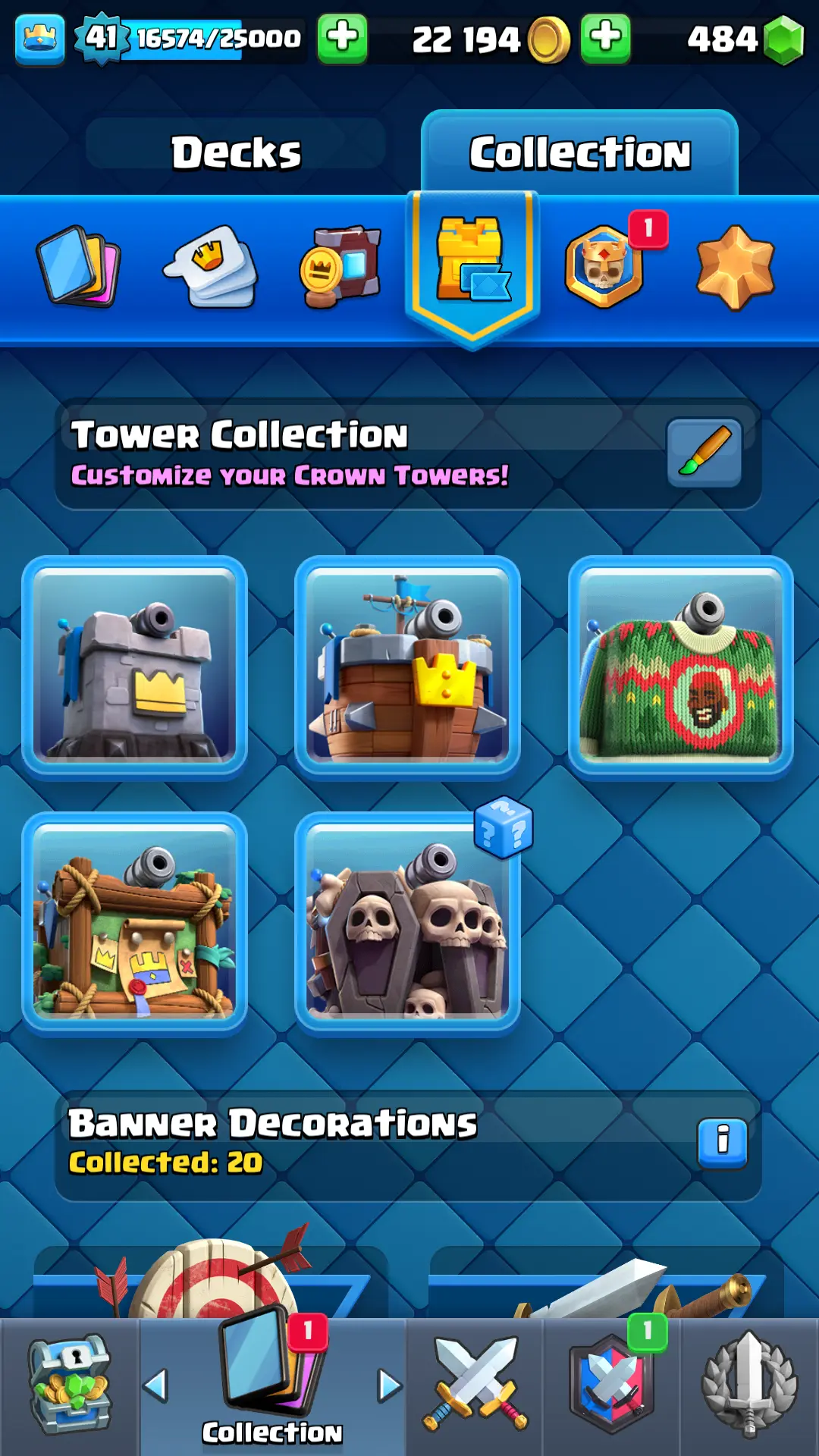Open the emotes collection icon
The width and height of the screenshot is (819, 1456).
click(212, 267)
